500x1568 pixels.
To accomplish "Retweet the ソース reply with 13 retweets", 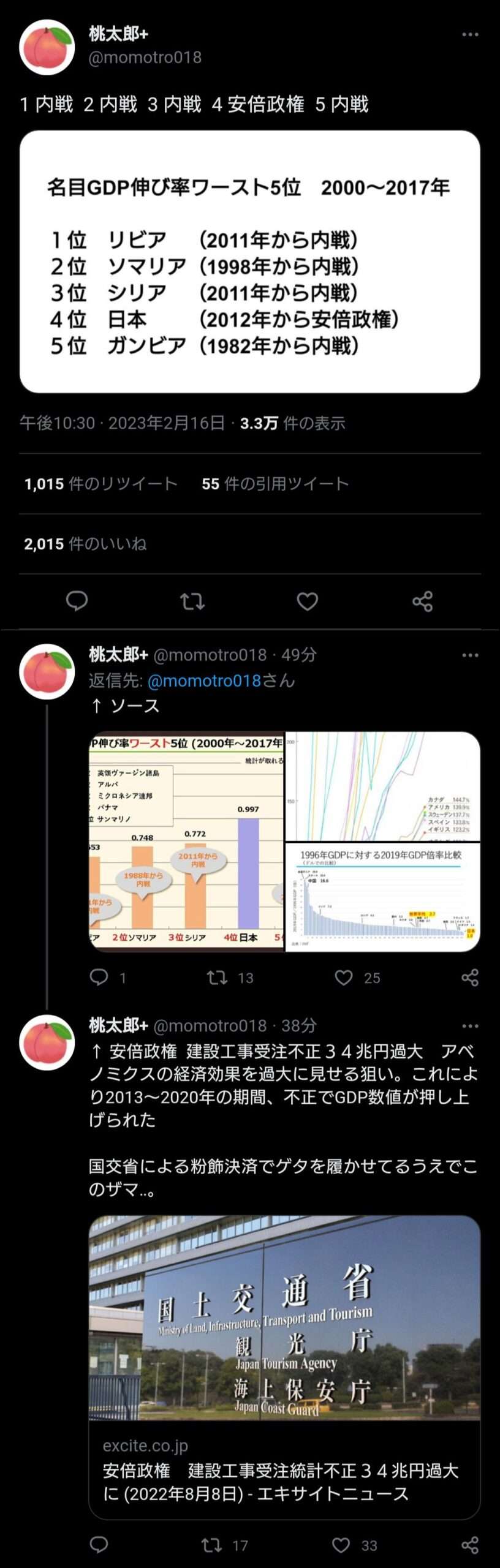I will (217, 978).
